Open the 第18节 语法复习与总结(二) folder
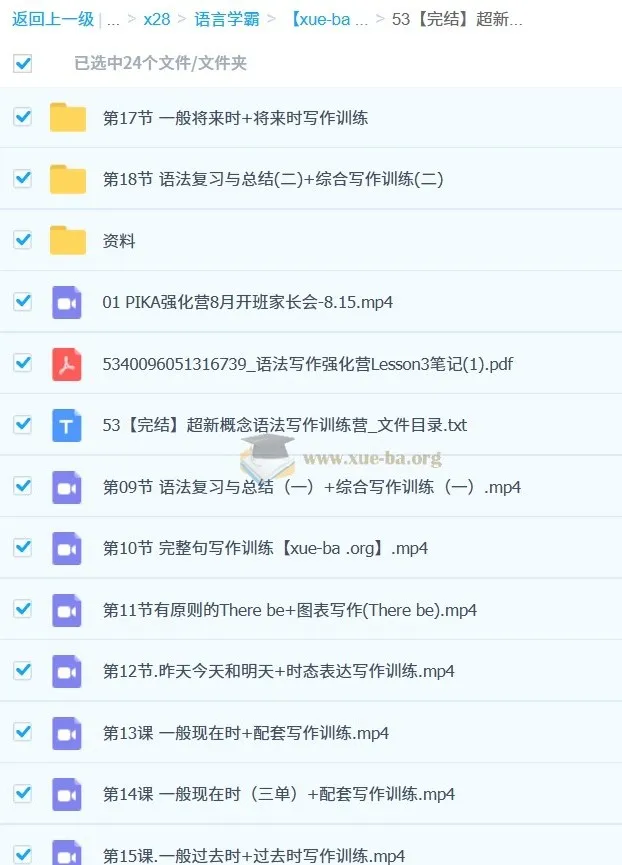This screenshot has width=622, height=865. pyautogui.click(x=272, y=179)
